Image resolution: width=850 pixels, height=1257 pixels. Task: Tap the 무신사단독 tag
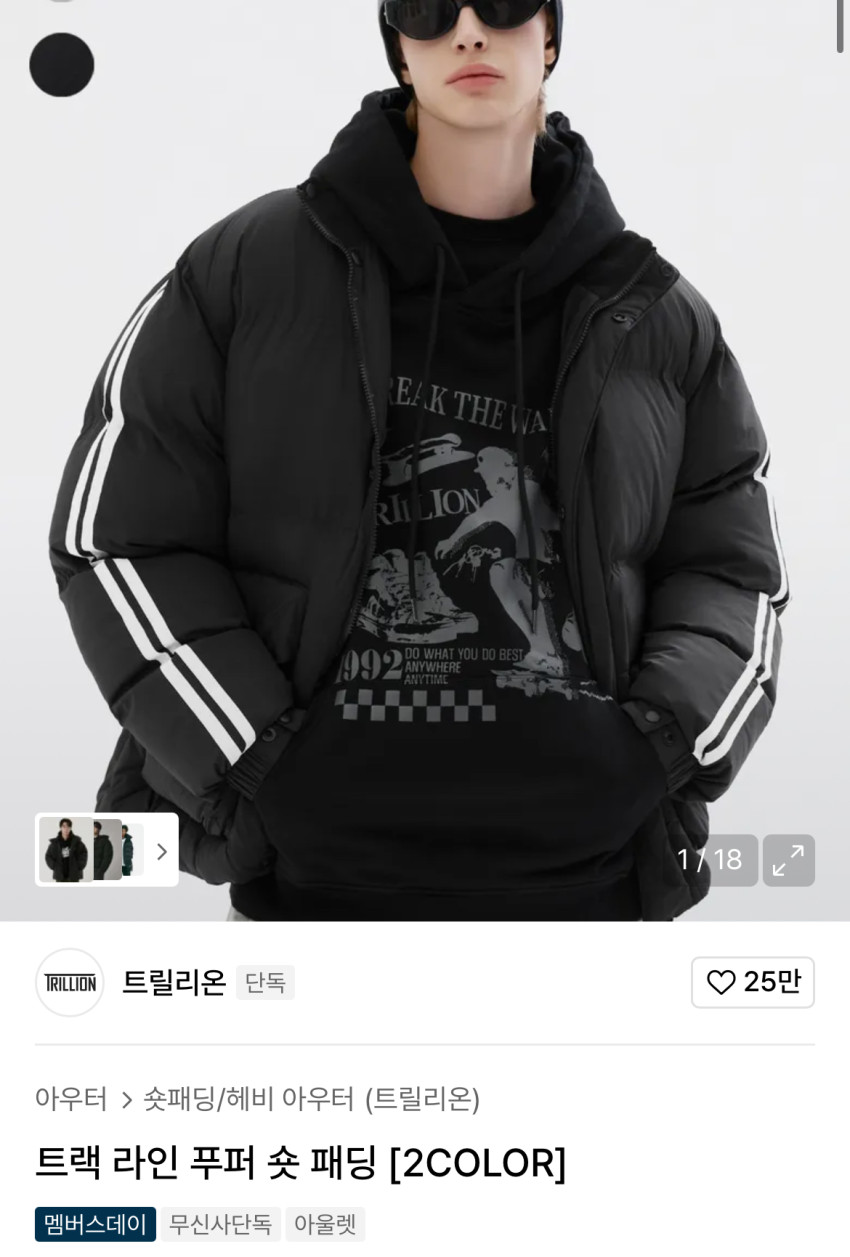[x=220, y=1224]
